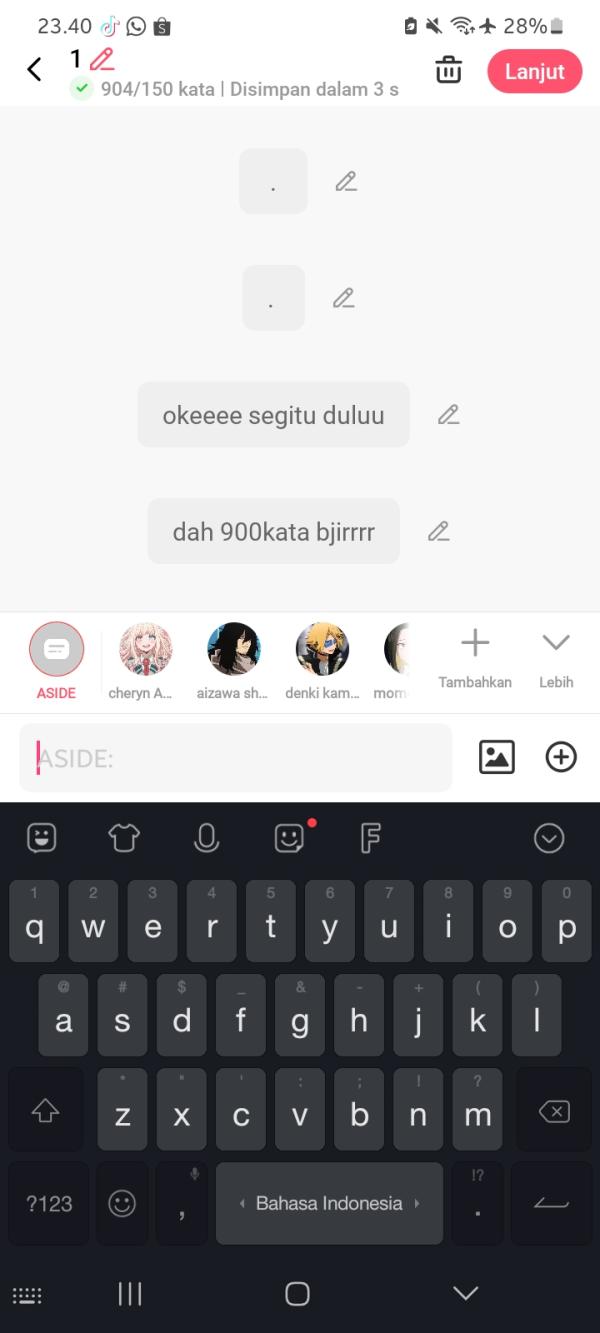Collapse keyboard toolbar with down chevron
The height and width of the screenshot is (1333, 600).
tap(549, 838)
